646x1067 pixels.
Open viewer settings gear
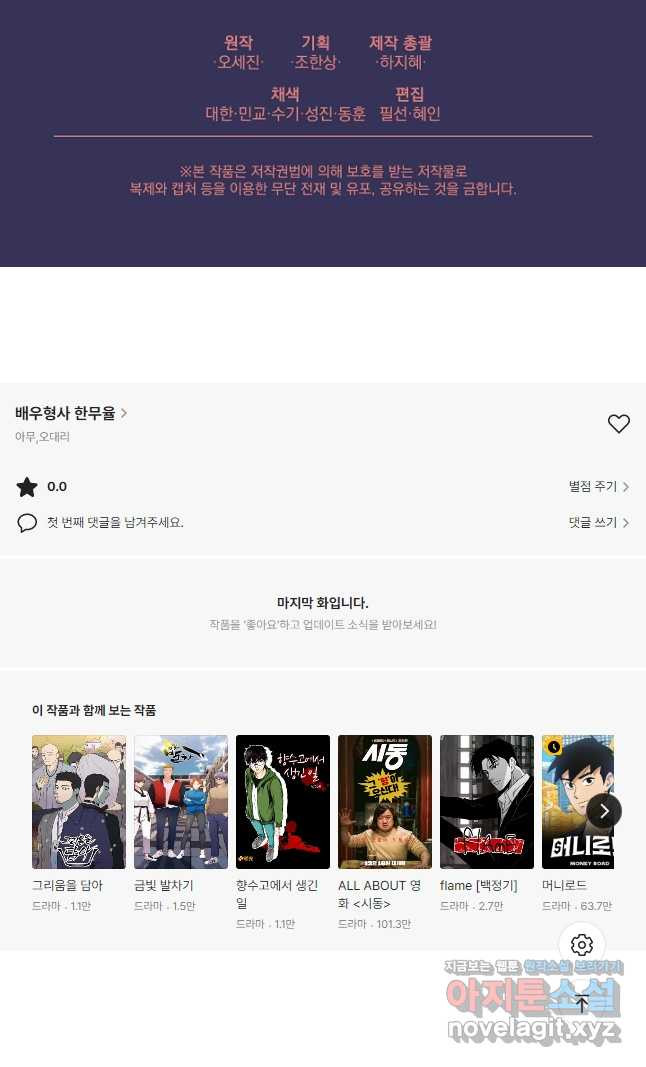[582, 945]
